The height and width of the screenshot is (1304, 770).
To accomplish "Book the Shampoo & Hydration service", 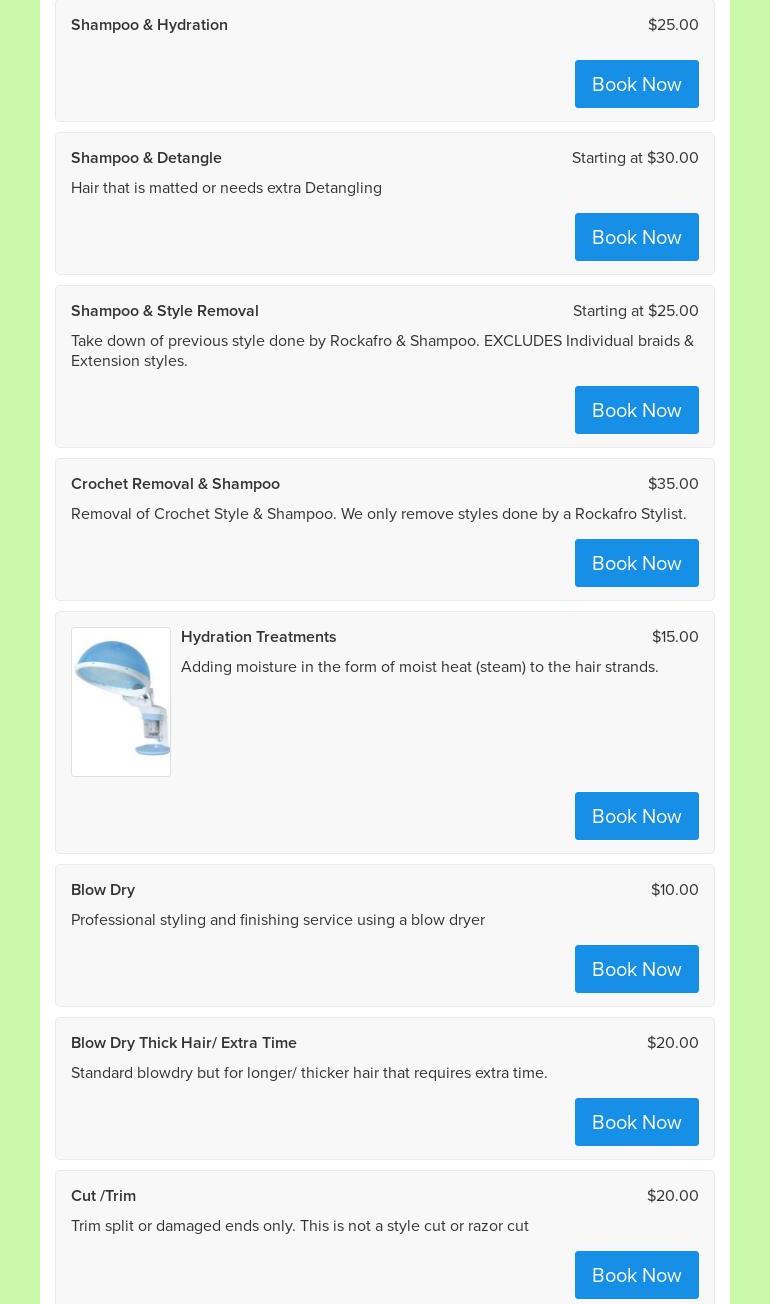I will (x=636, y=84).
